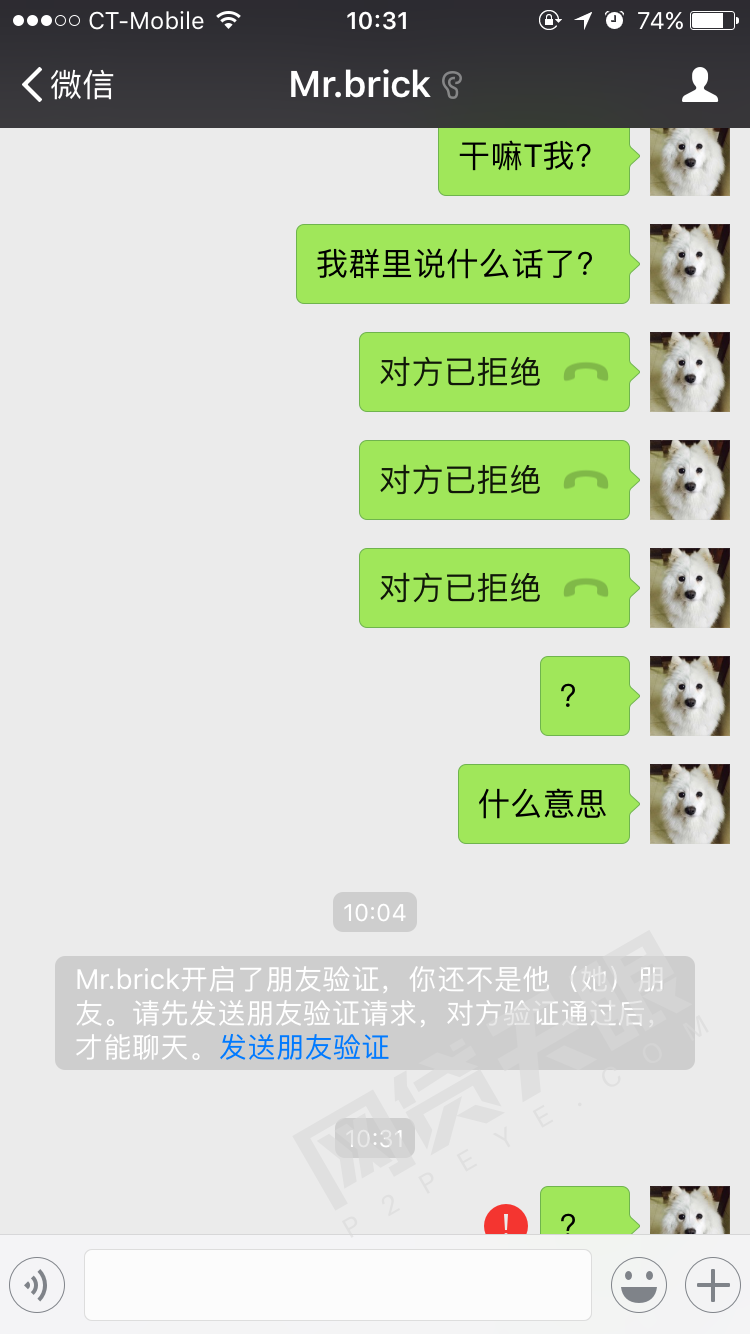Open Mr.brick's contact profile icon

coord(699,85)
